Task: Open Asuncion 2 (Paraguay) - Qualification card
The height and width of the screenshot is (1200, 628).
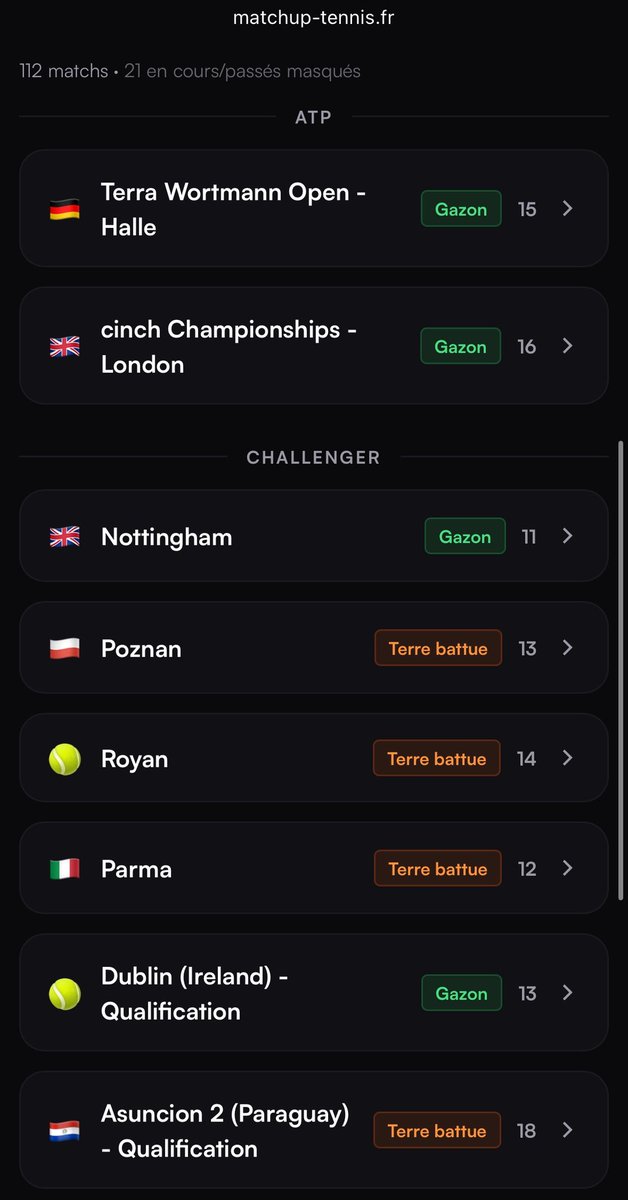Action: coord(314,1130)
